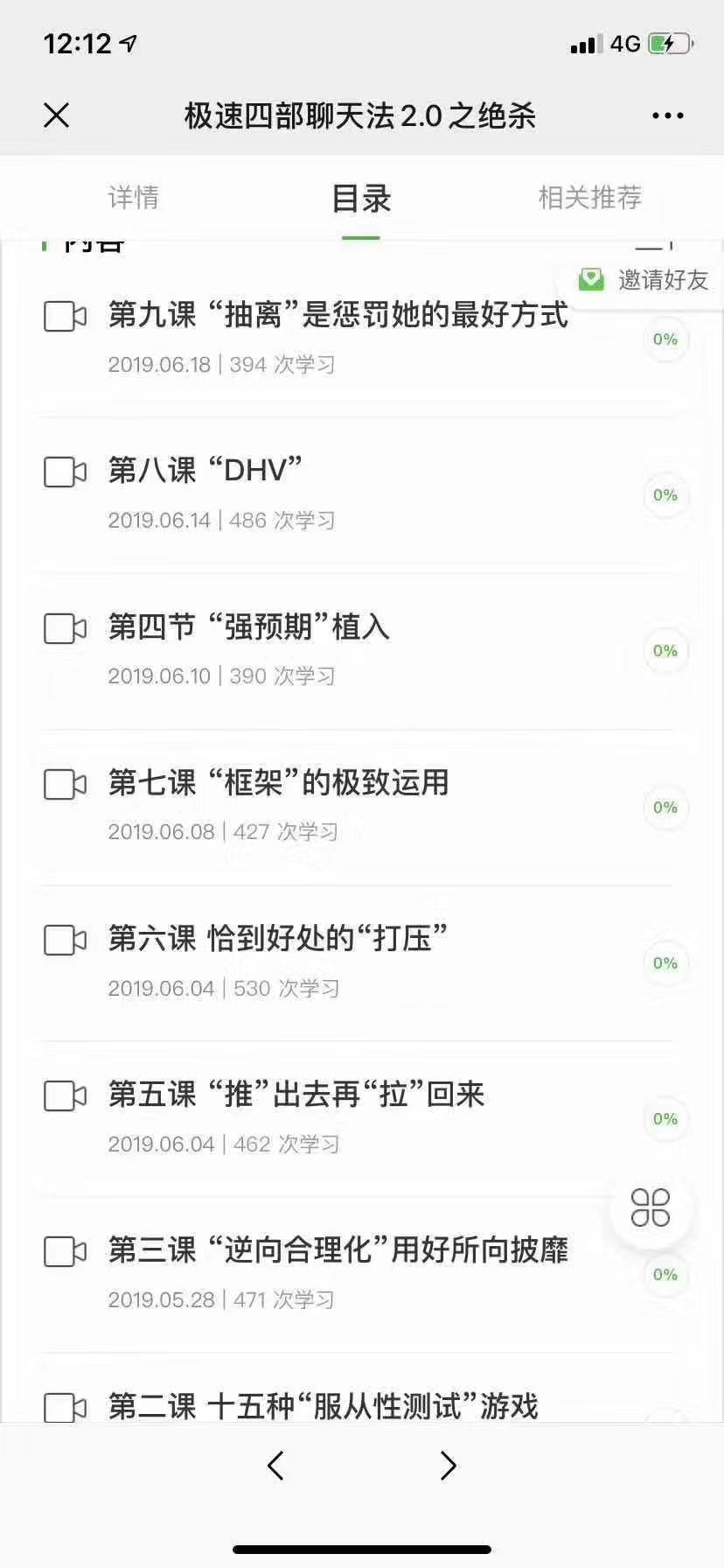
Task: Open the three-dot more menu
Action: pyautogui.click(x=667, y=115)
